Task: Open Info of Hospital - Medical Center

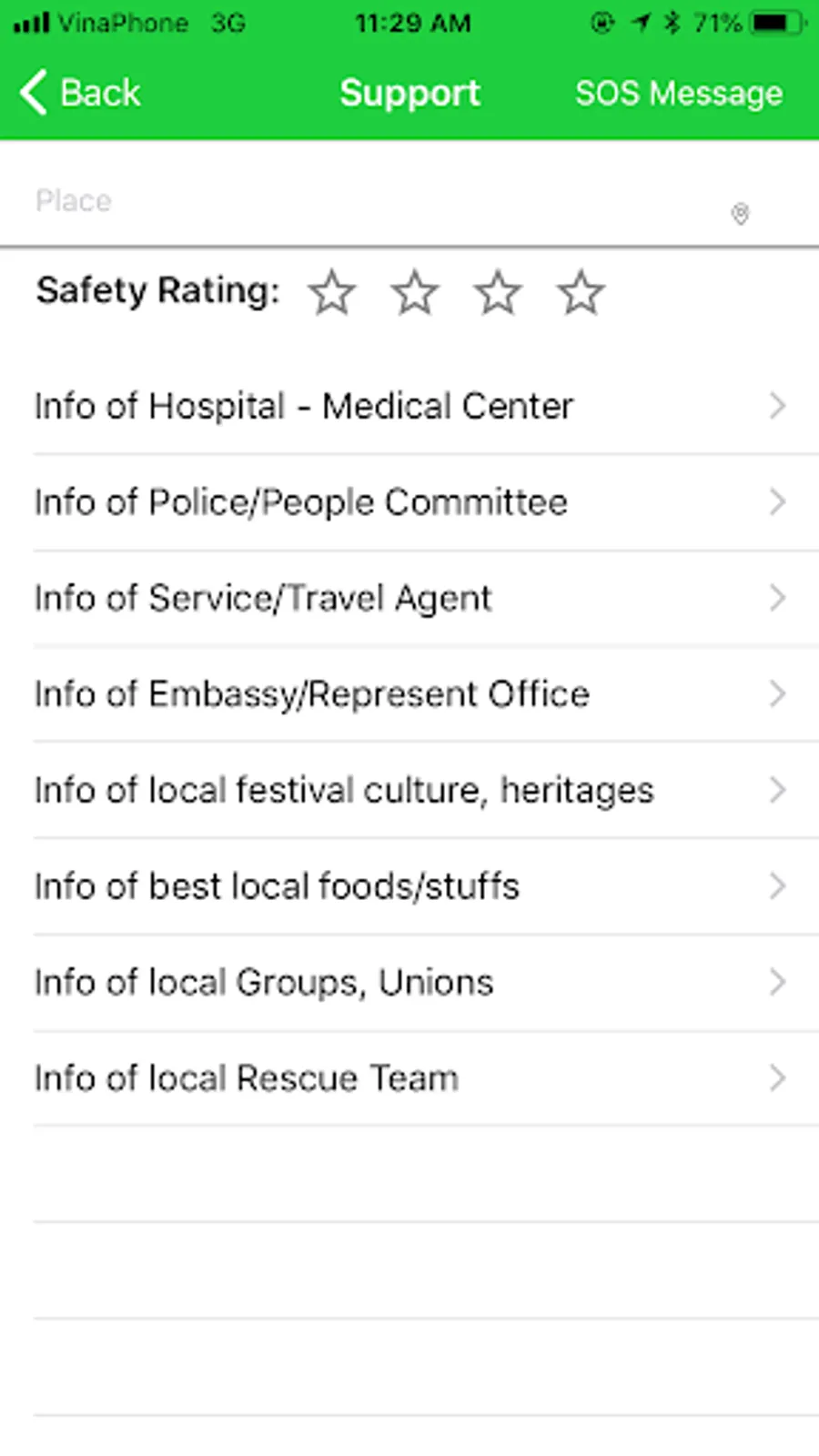Action: coord(409,406)
